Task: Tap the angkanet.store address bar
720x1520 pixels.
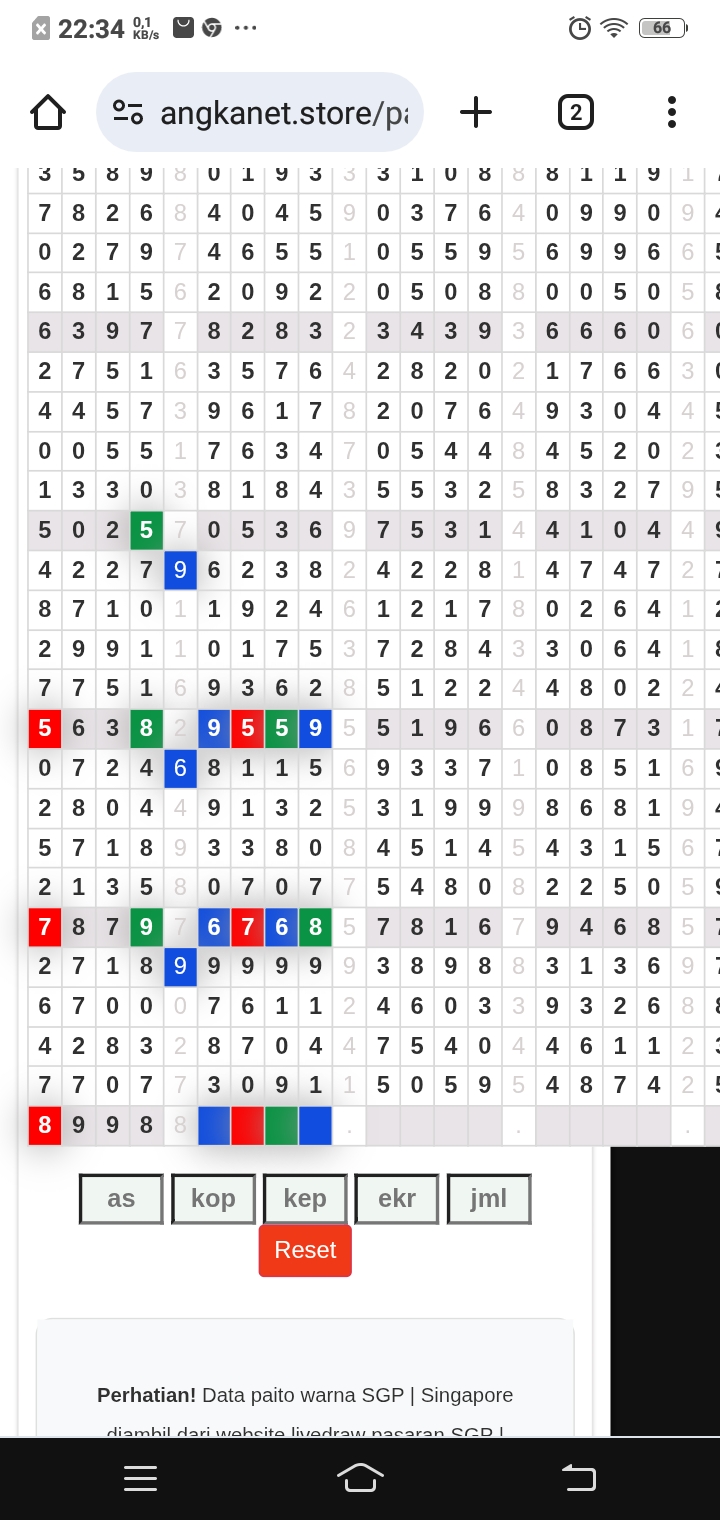Action: [x=260, y=112]
